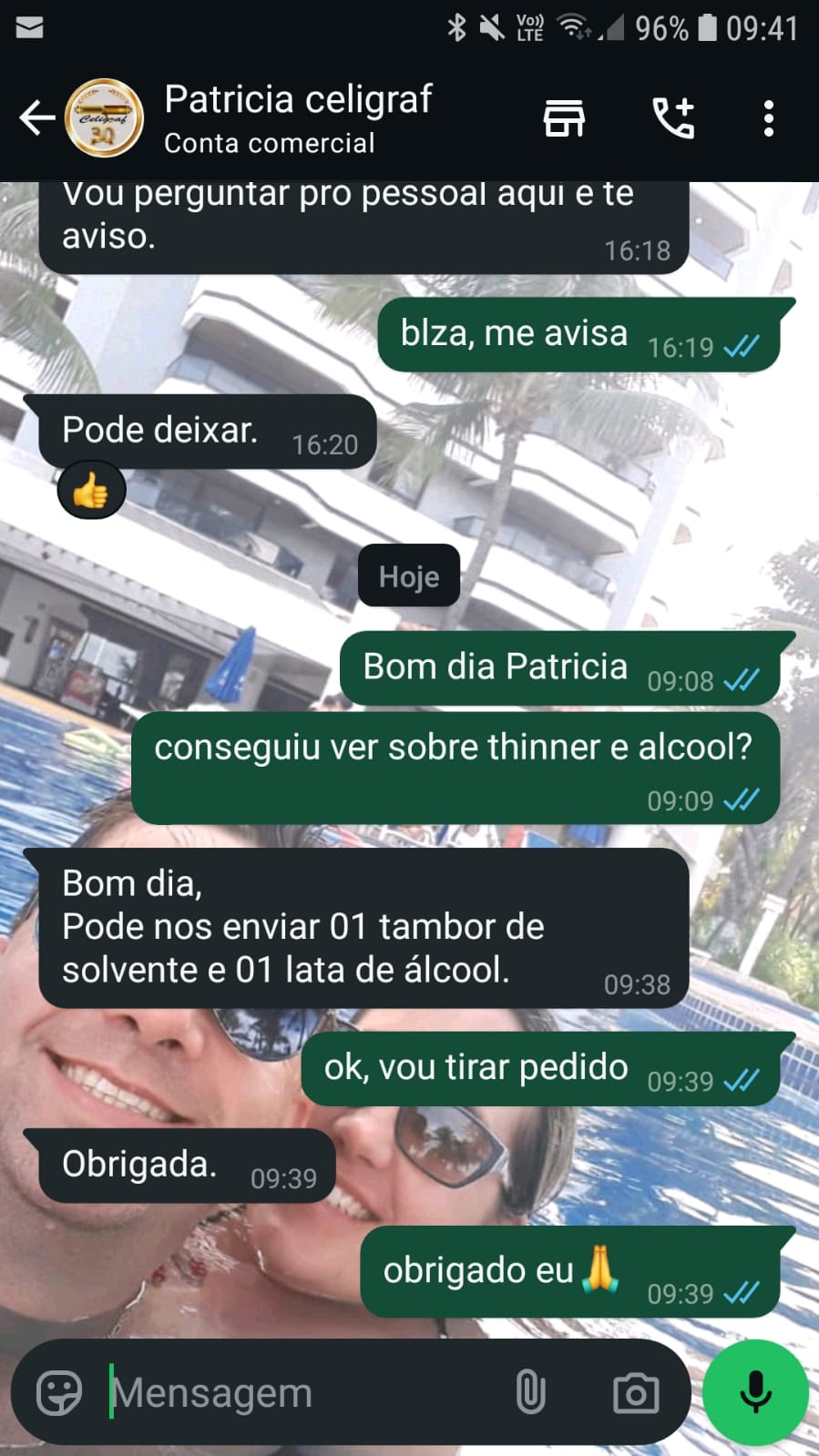Viewport: 819px width, 1456px height.
Task: Go back to the chat list
Action: (x=36, y=118)
